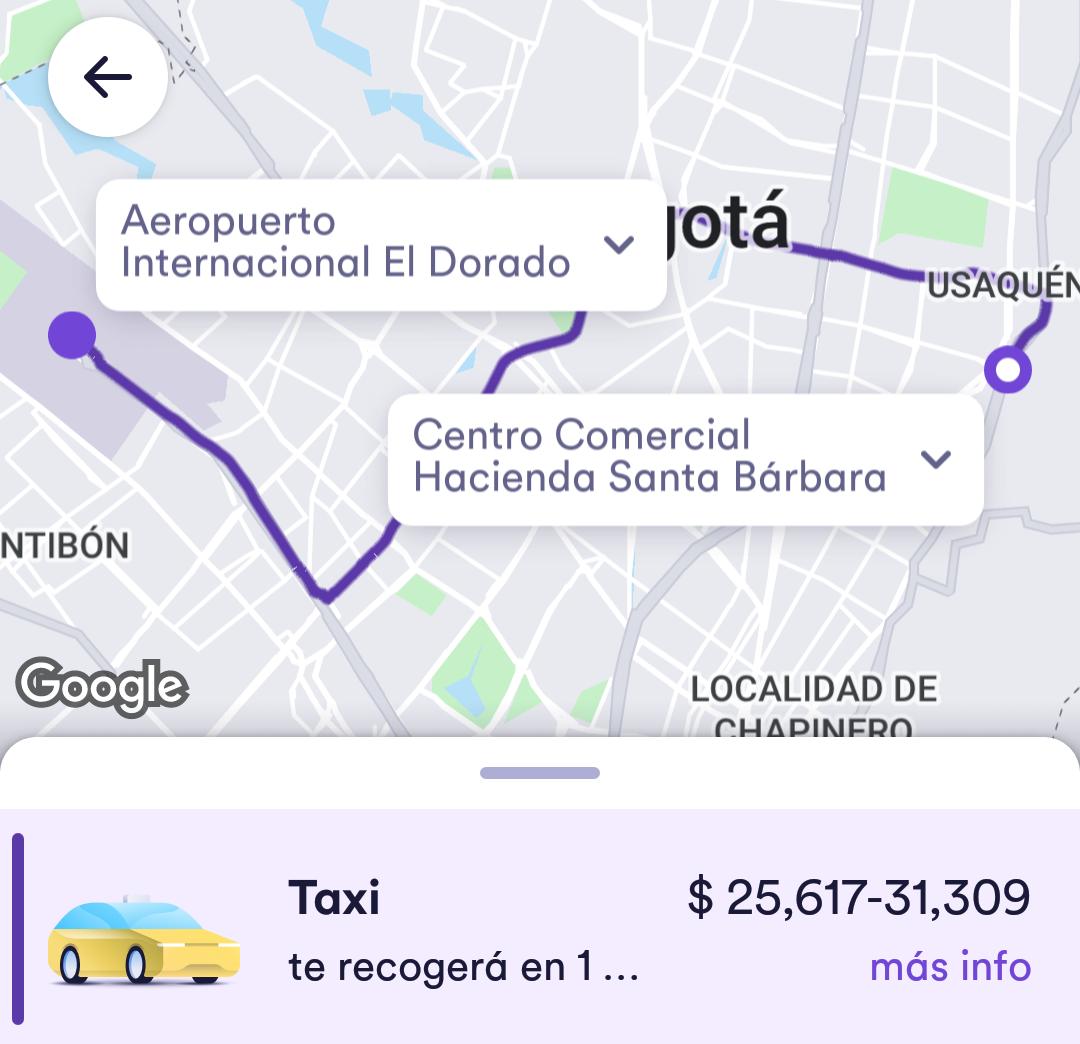Viewport: 1080px width, 1044px height.
Task: Go back using the arrow button
Action: pos(108,77)
